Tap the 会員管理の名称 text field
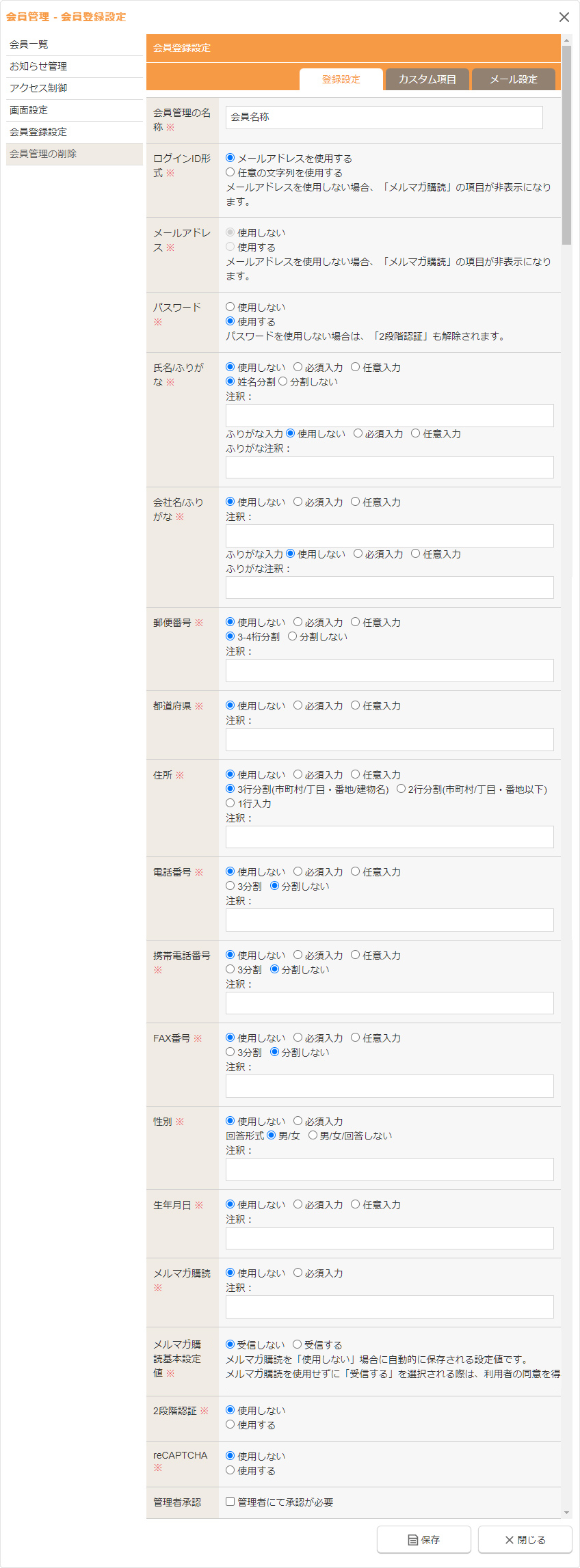This screenshot has height=1568, width=580. [x=384, y=117]
